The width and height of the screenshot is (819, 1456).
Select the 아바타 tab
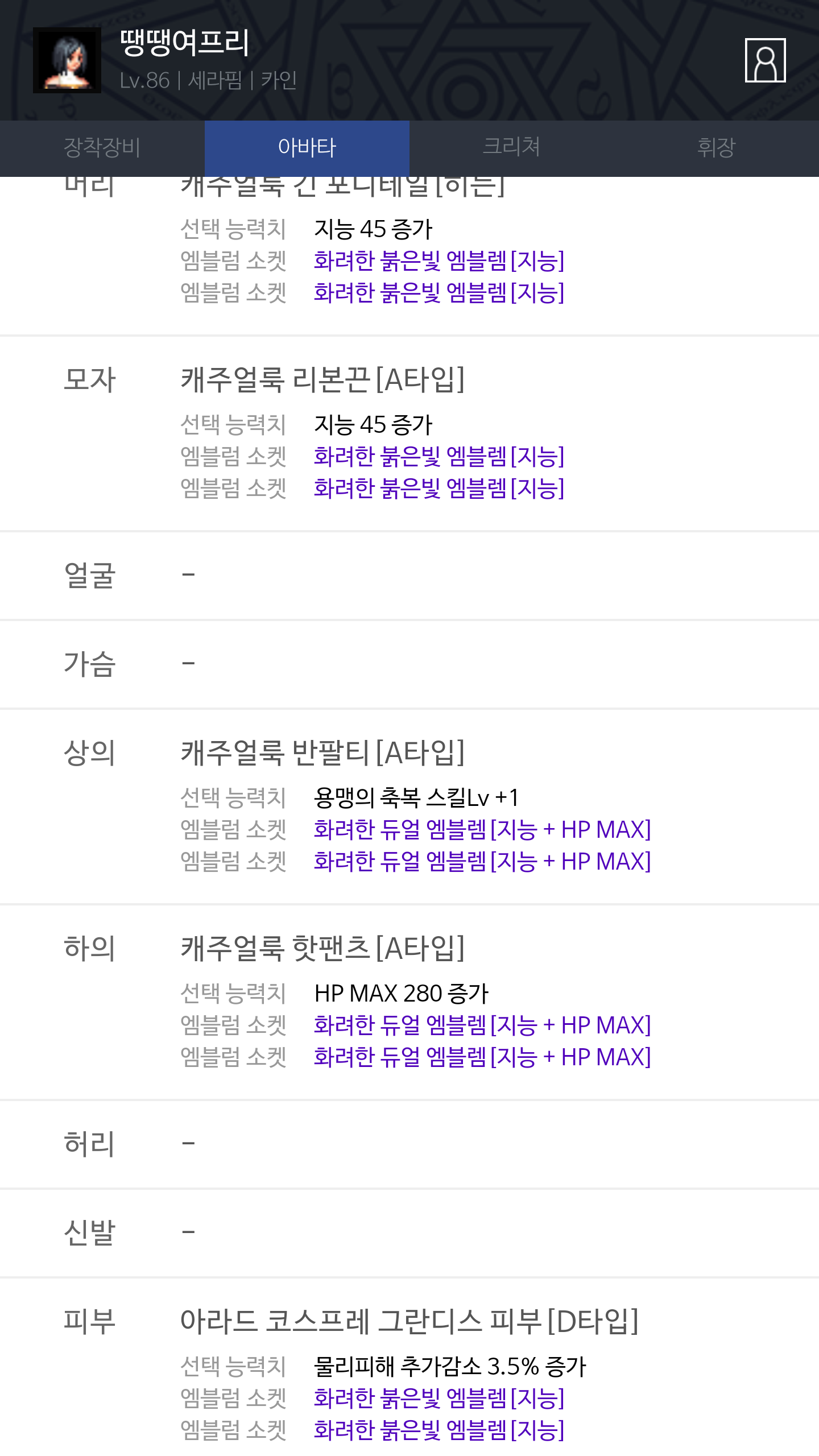pyautogui.click(x=307, y=148)
